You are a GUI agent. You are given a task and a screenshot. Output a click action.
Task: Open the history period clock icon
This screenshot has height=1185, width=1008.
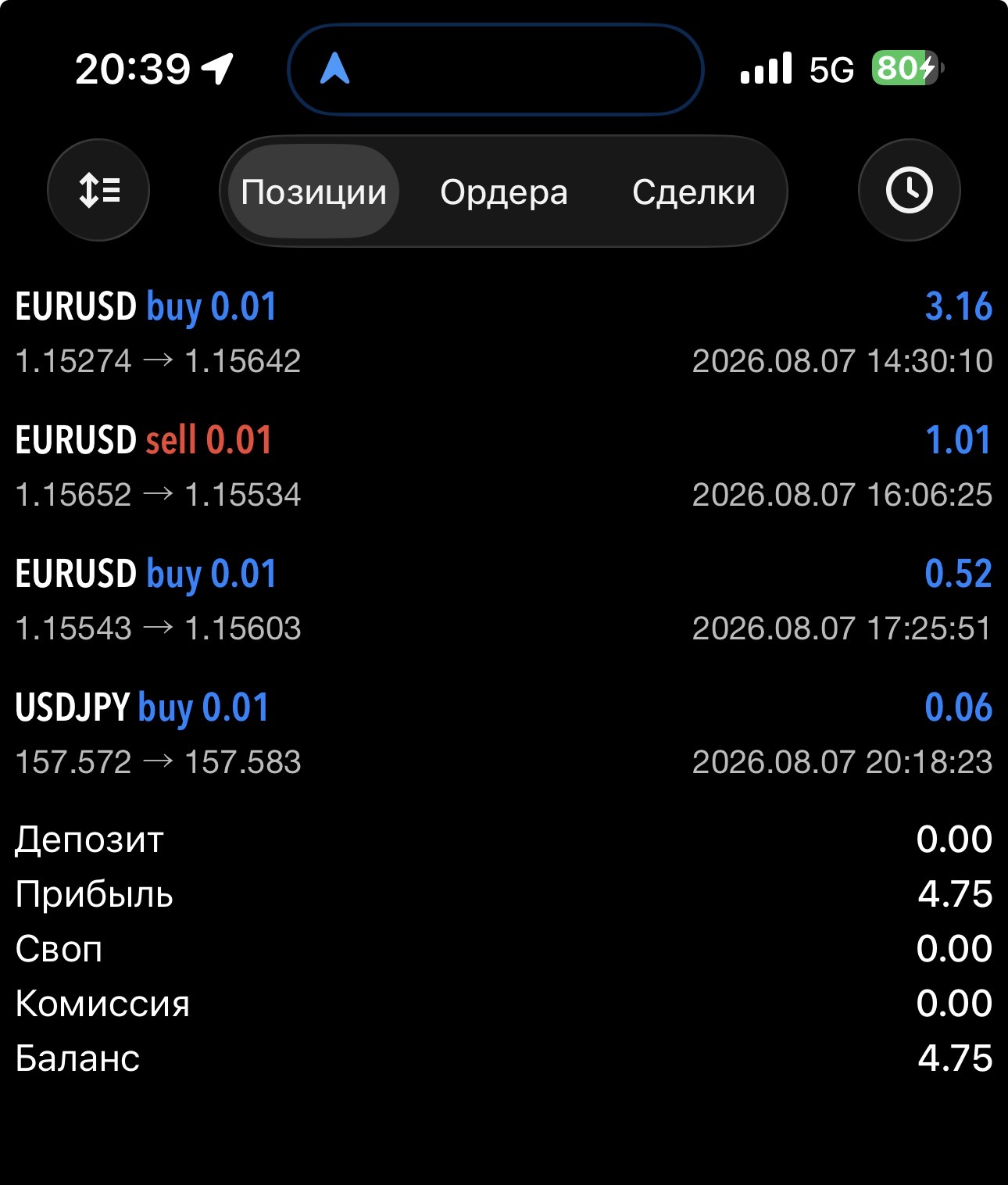tap(909, 190)
